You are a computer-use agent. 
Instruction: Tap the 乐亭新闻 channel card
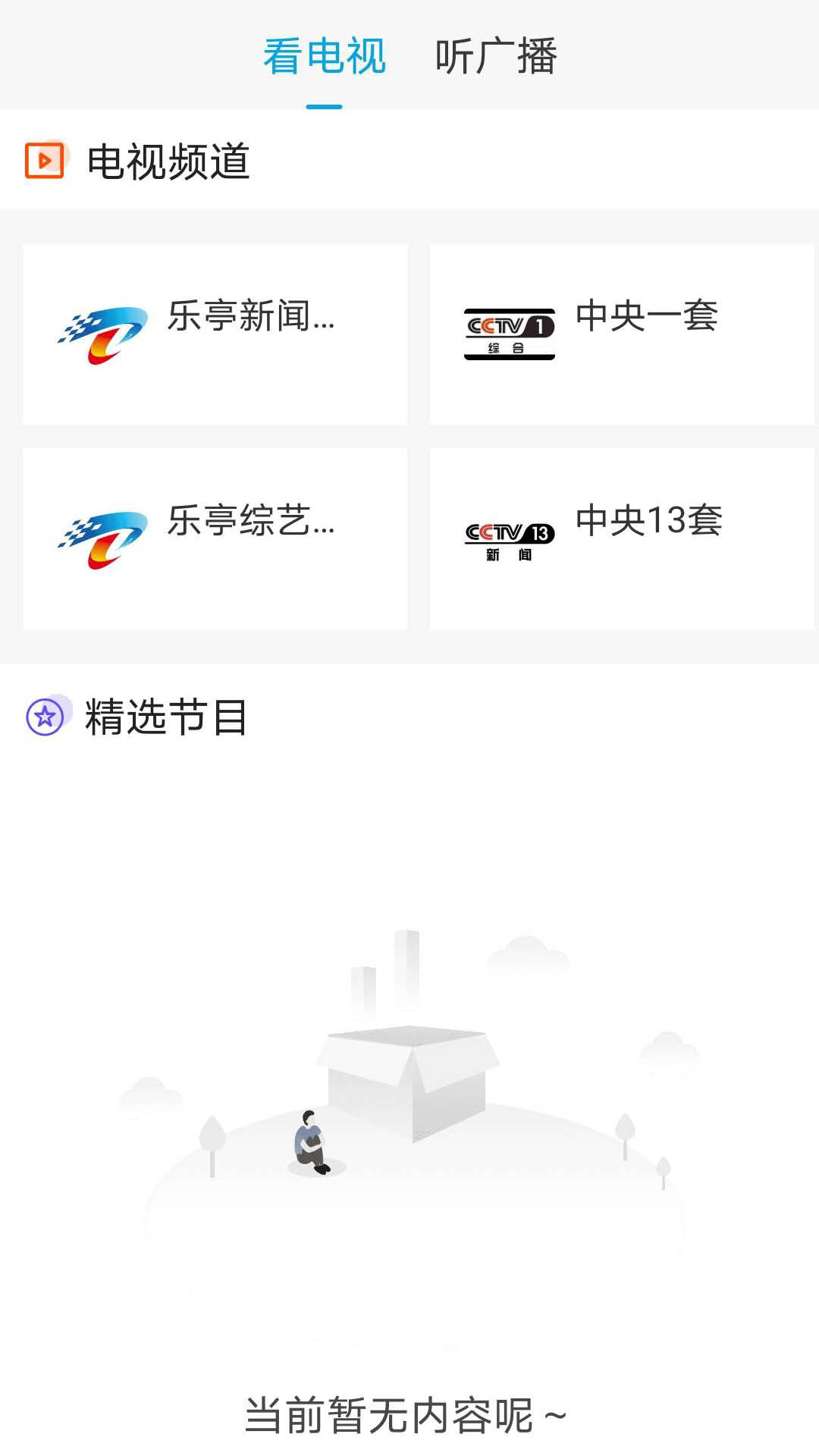pos(215,334)
